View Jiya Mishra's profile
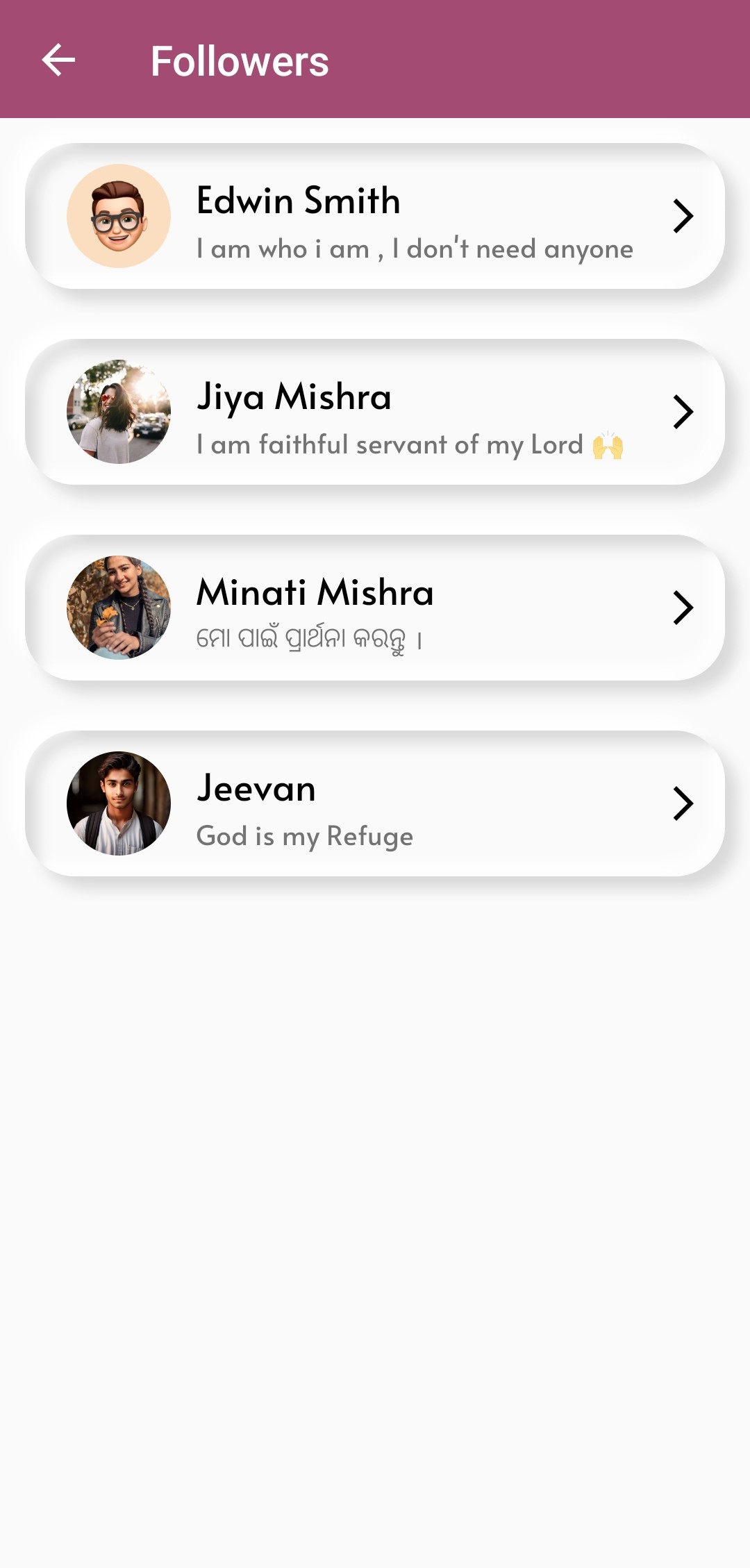The image size is (750, 1568). click(375, 412)
